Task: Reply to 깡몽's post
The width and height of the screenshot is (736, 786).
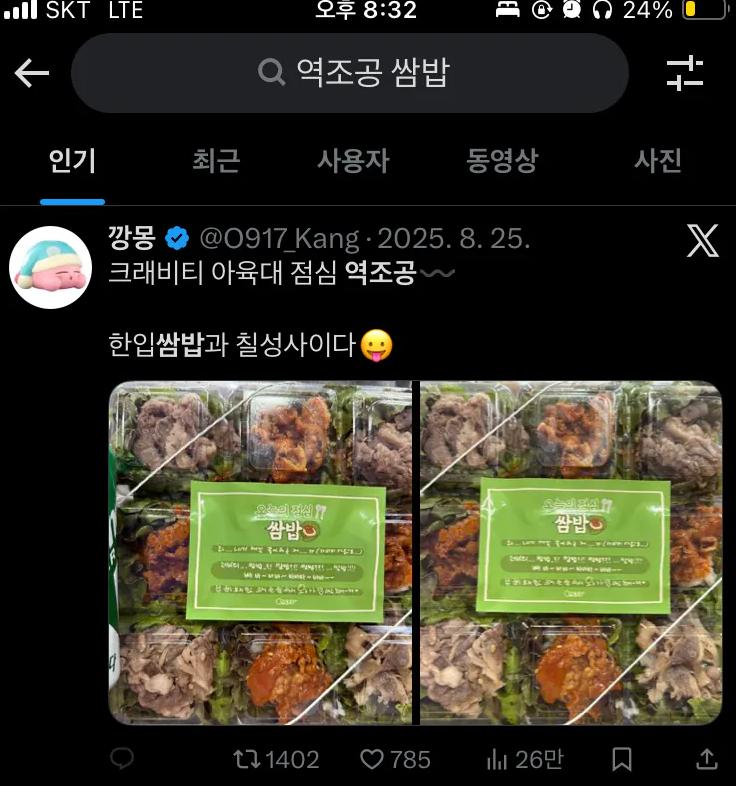Action: [x=121, y=760]
